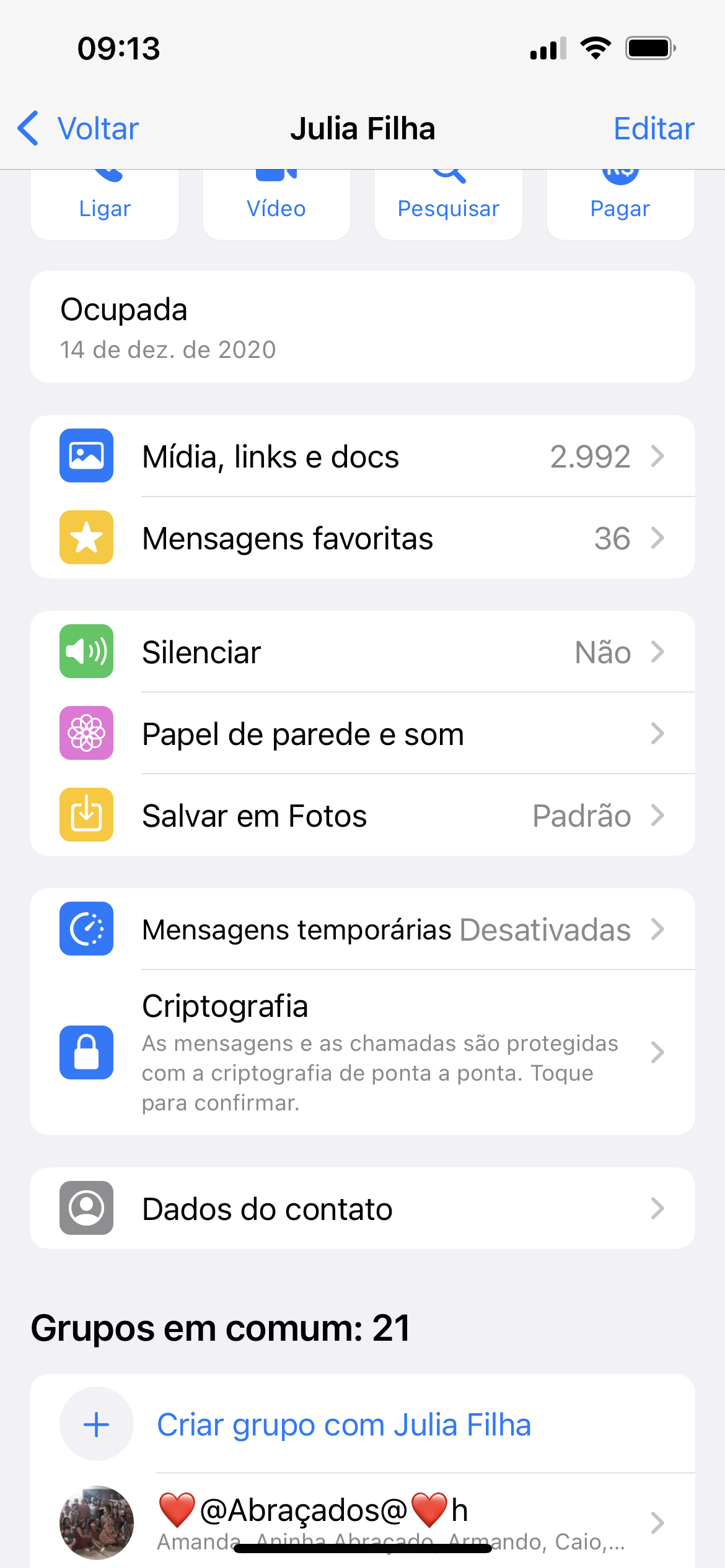Tap Editar to edit the contact
This screenshot has width=725, height=1568.
point(653,129)
